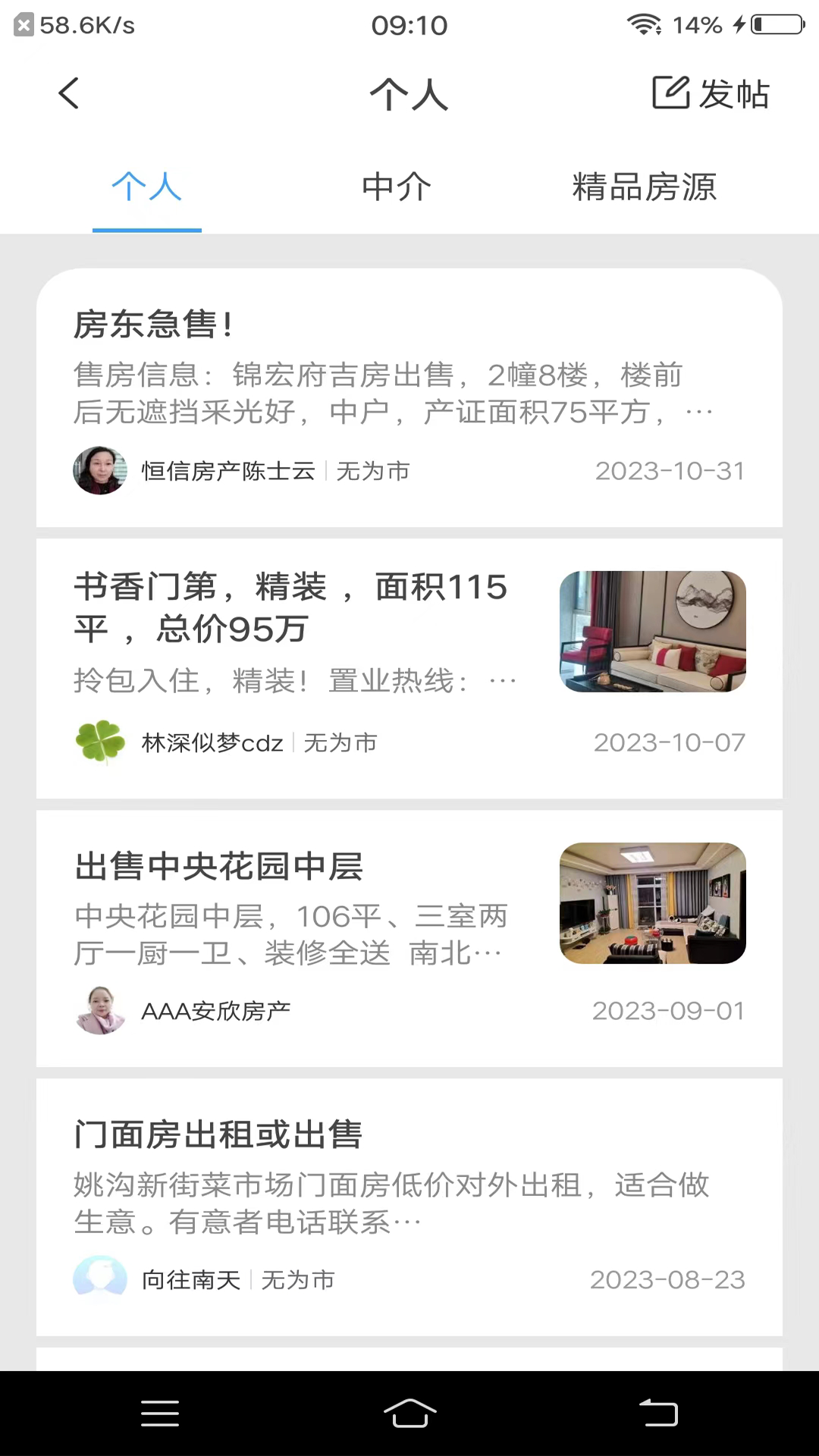Image resolution: width=819 pixels, height=1456 pixels.
Task: Tap the 书香门第 living room photo
Action: click(652, 631)
